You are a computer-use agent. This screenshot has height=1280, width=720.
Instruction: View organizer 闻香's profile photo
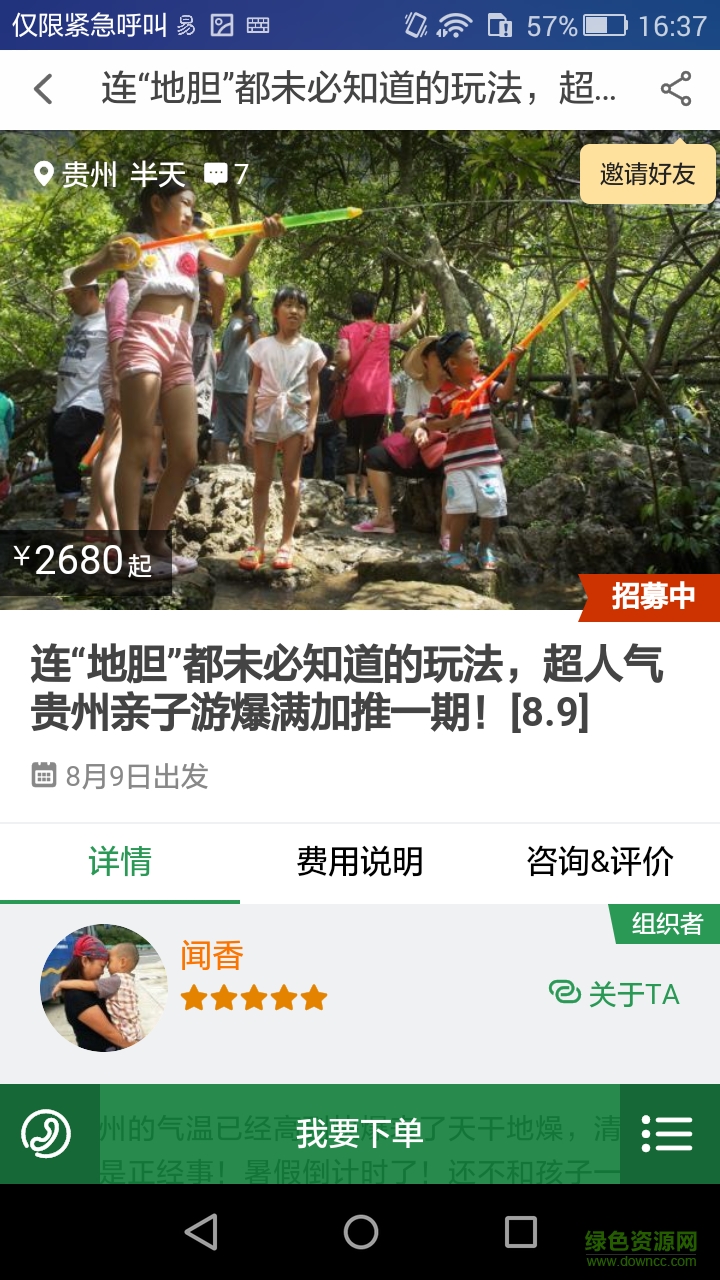(x=104, y=988)
